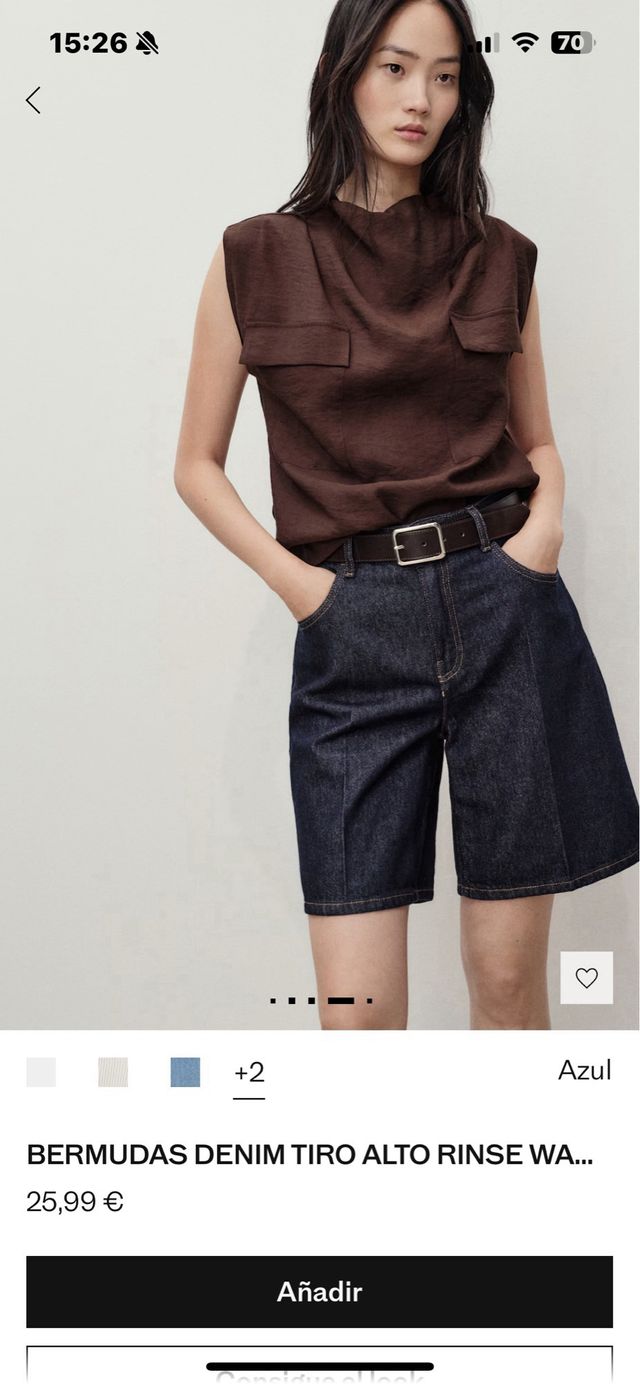This screenshot has width=640, height=1384.
Task: Tap Añadir to add to cart
Action: (319, 1292)
